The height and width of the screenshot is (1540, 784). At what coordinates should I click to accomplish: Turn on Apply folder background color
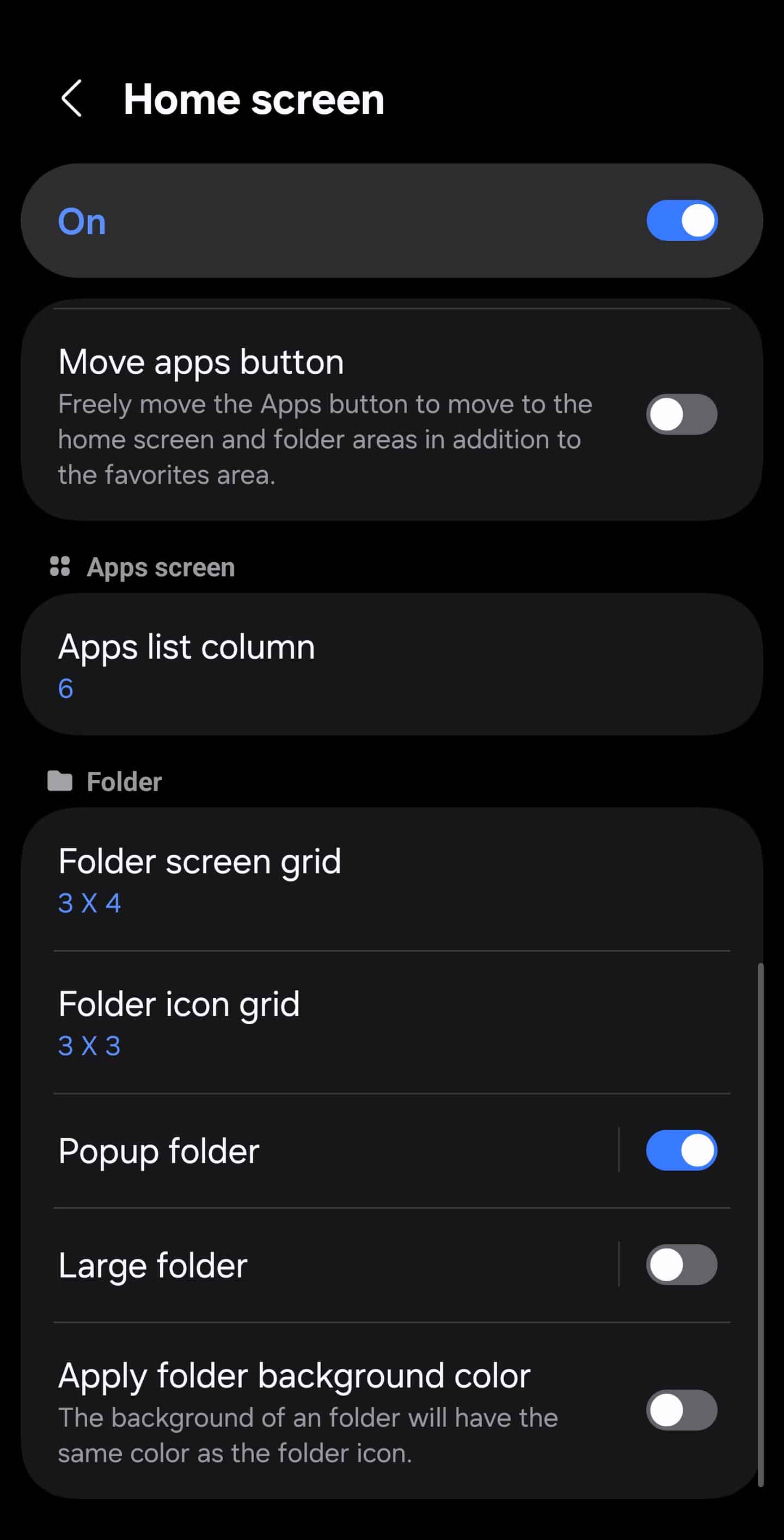(682, 1410)
